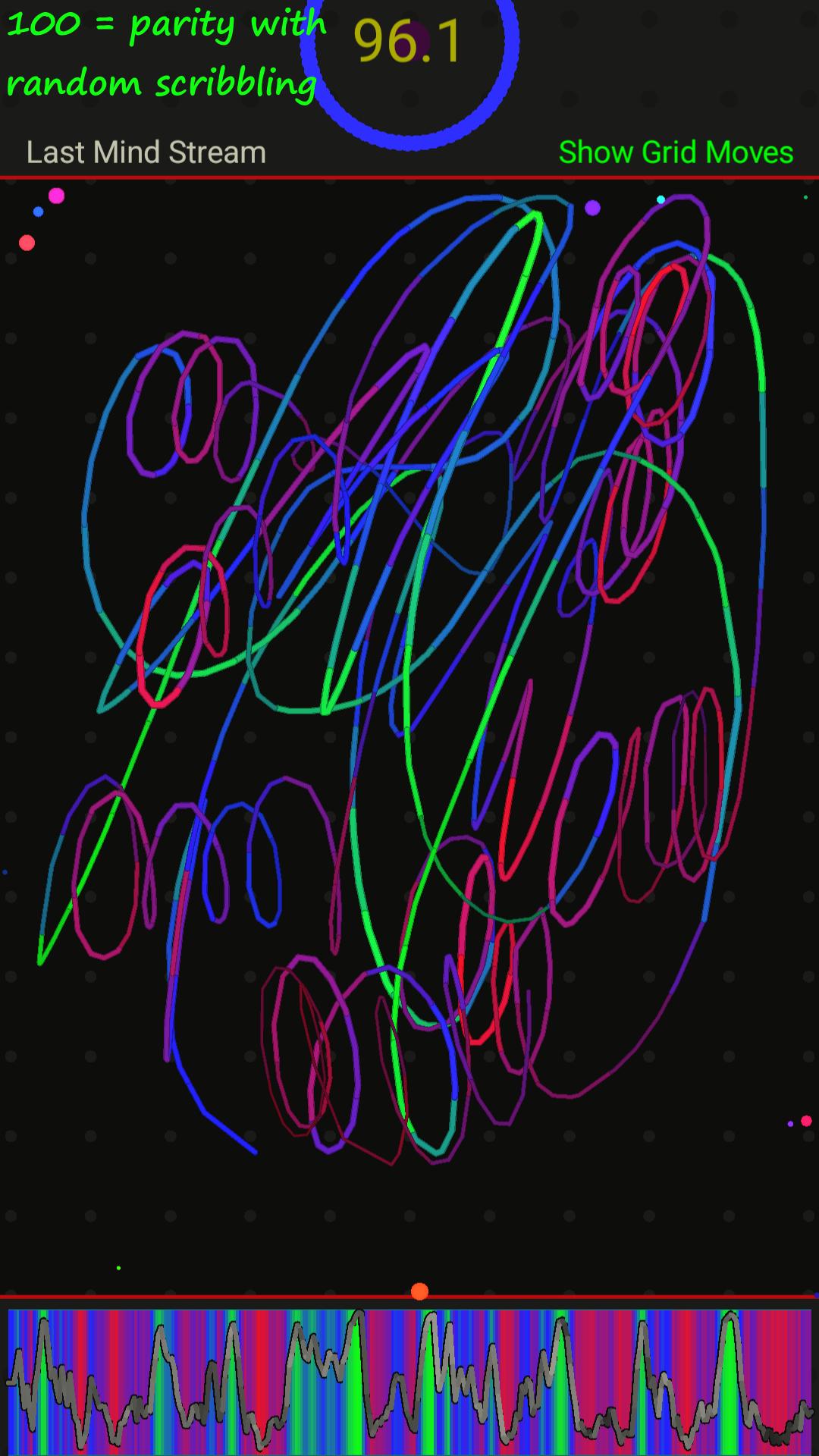The image size is (819, 1456).
Task: Click the tiny cyan dot near top-right
Action: click(661, 199)
